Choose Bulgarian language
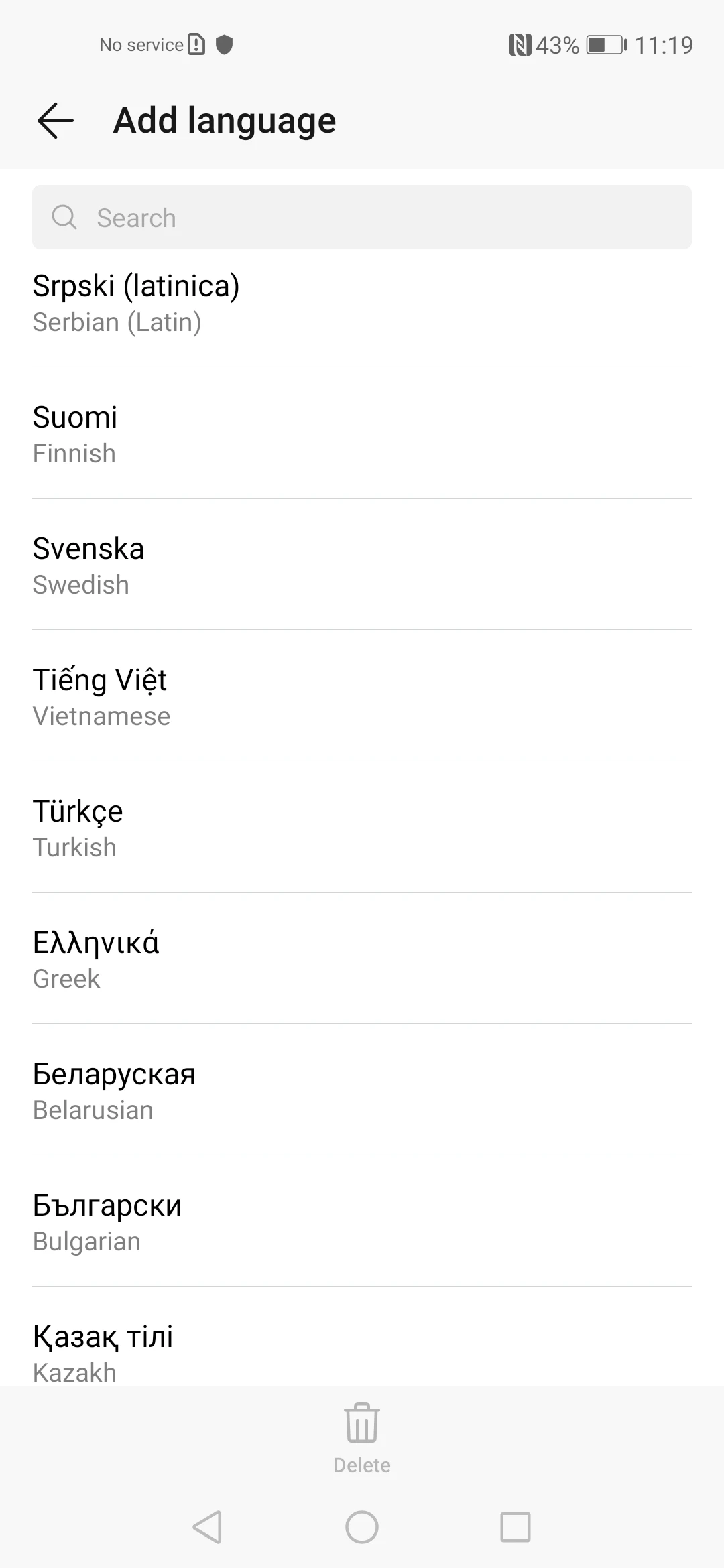The image size is (724, 1568). click(x=362, y=1222)
